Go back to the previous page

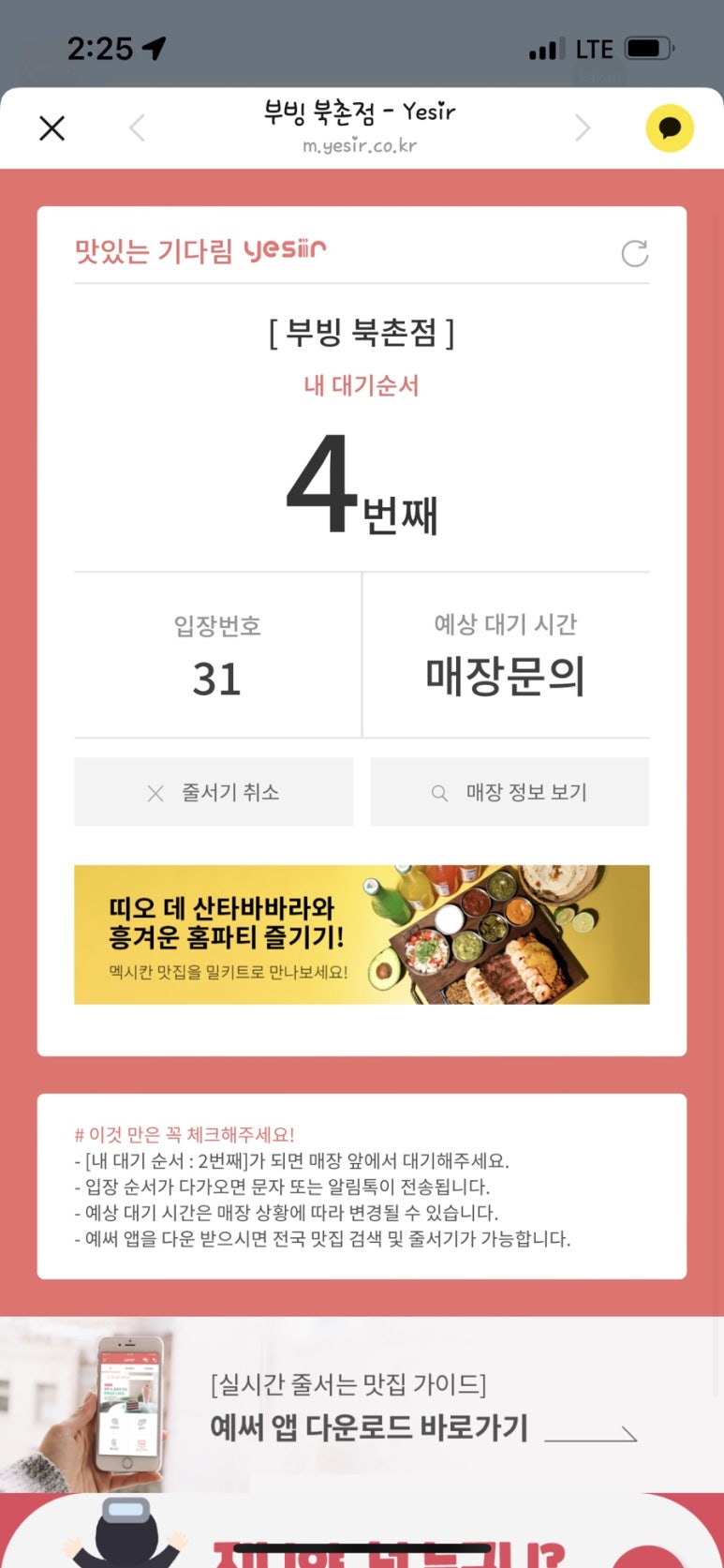(x=137, y=128)
